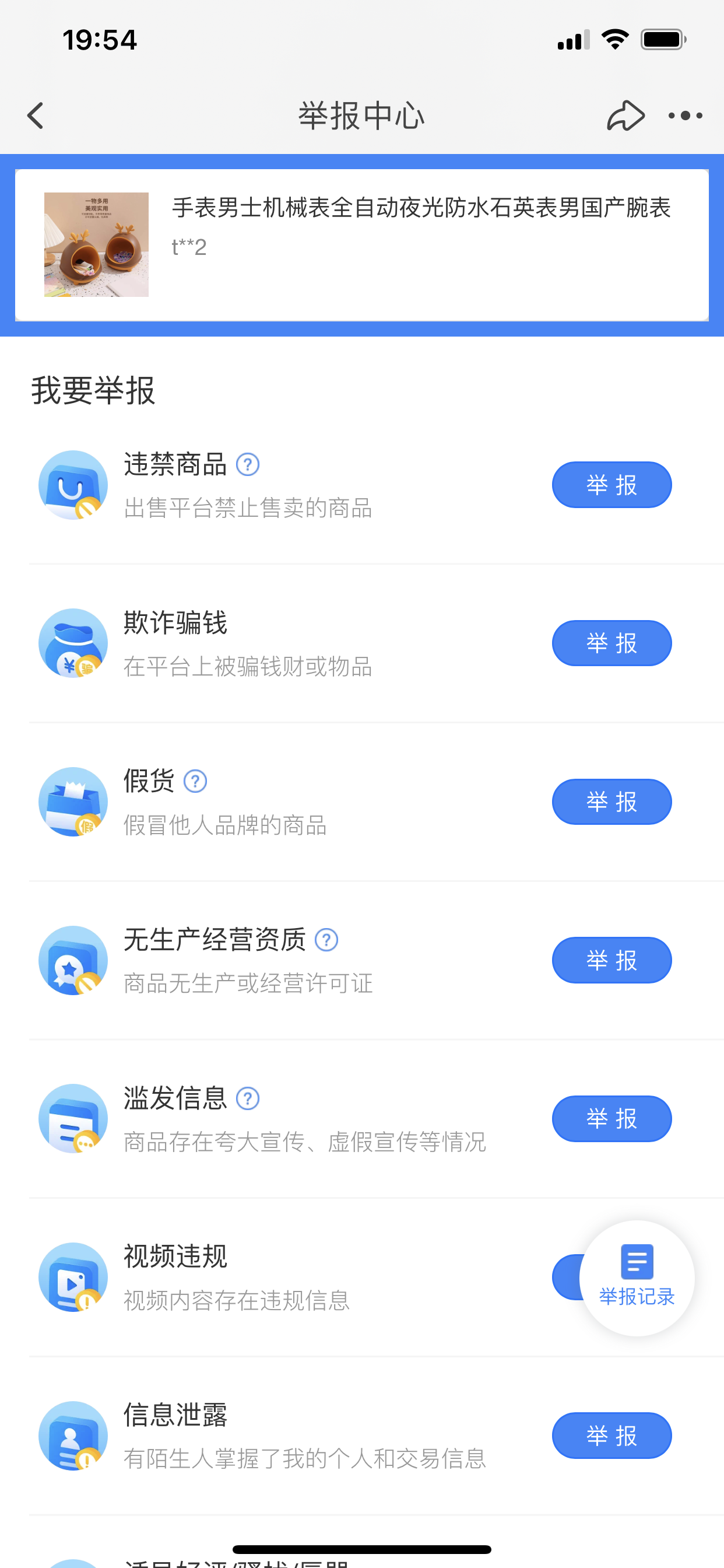Tap the 举报 button for 信息泄露

[x=611, y=1436]
